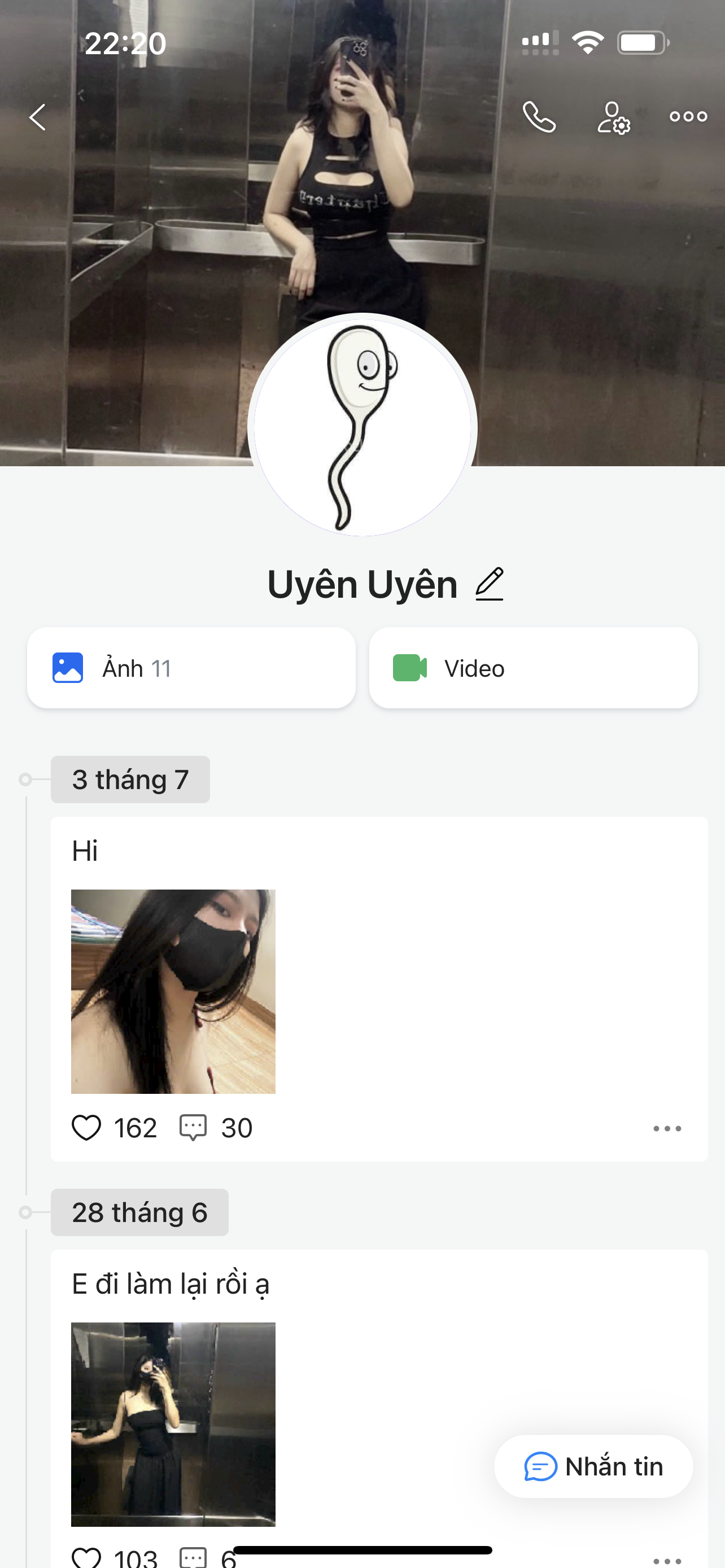The width and height of the screenshot is (725, 1568).
Task: Open the photo in the "Hi" post
Action: (173, 991)
